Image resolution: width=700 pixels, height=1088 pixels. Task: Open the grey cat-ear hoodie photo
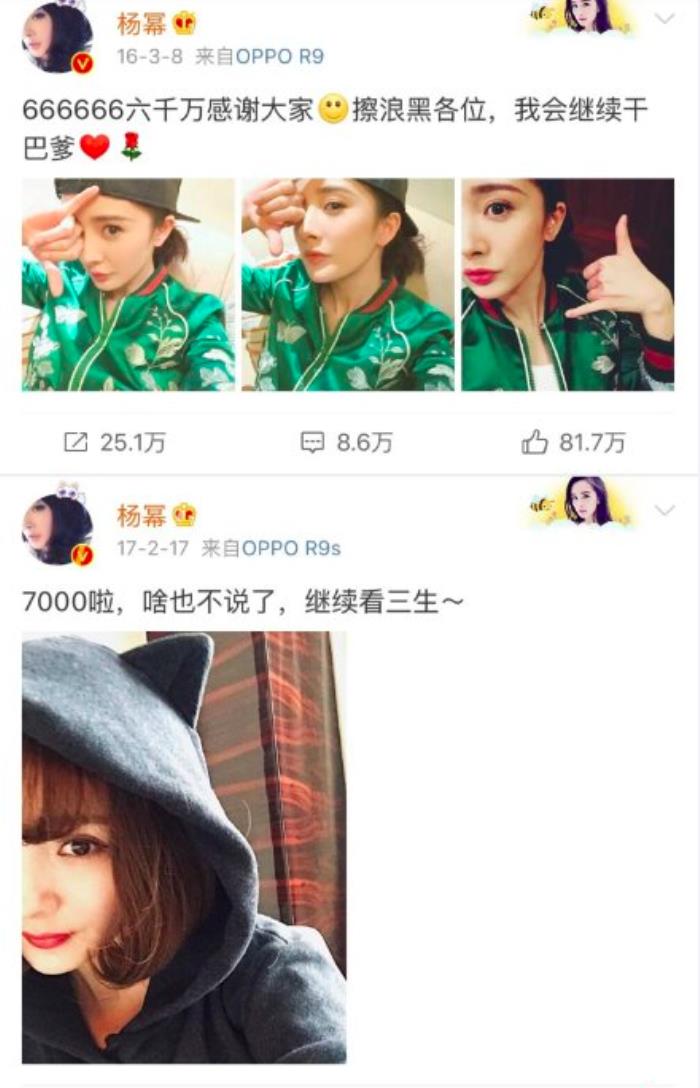[x=184, y=847]
